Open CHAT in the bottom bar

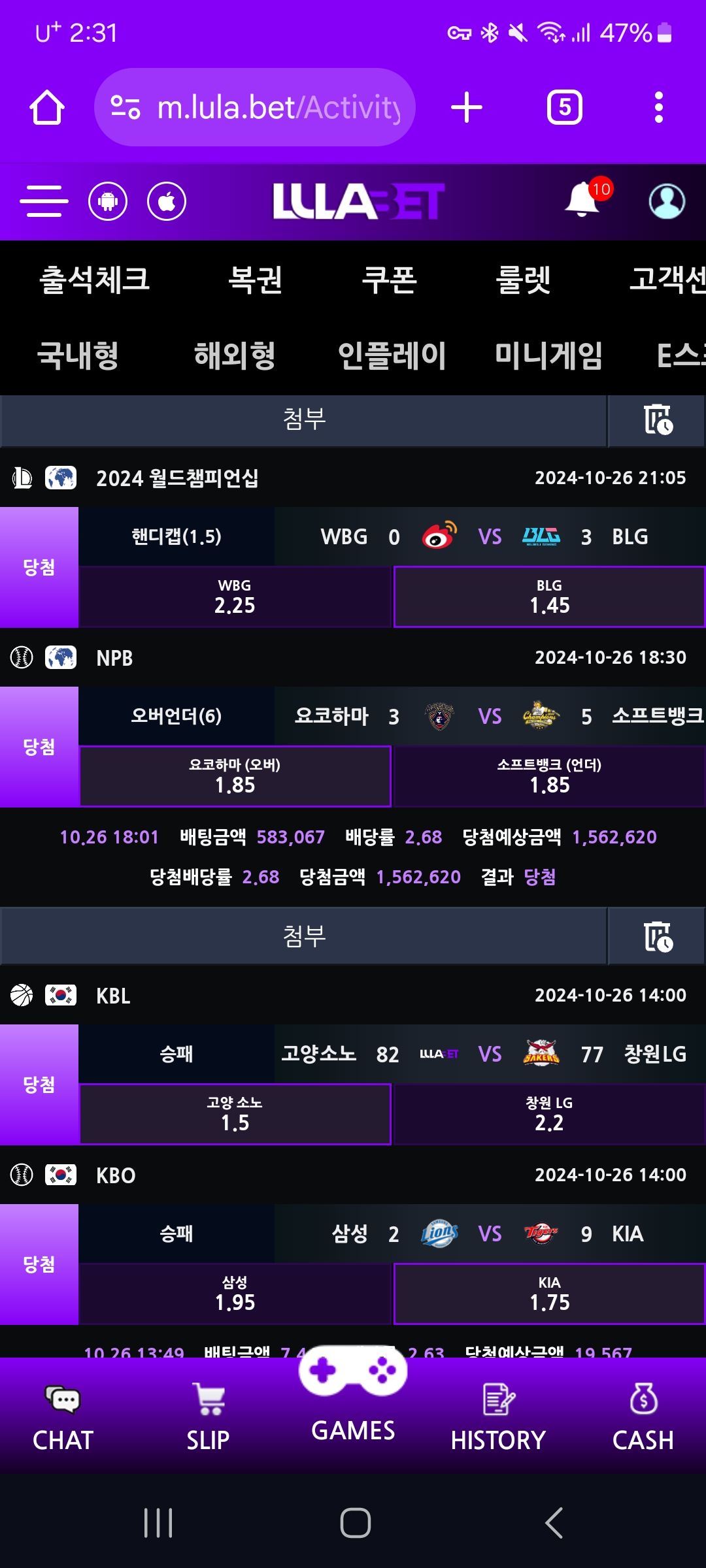[x=63, y=1416]
